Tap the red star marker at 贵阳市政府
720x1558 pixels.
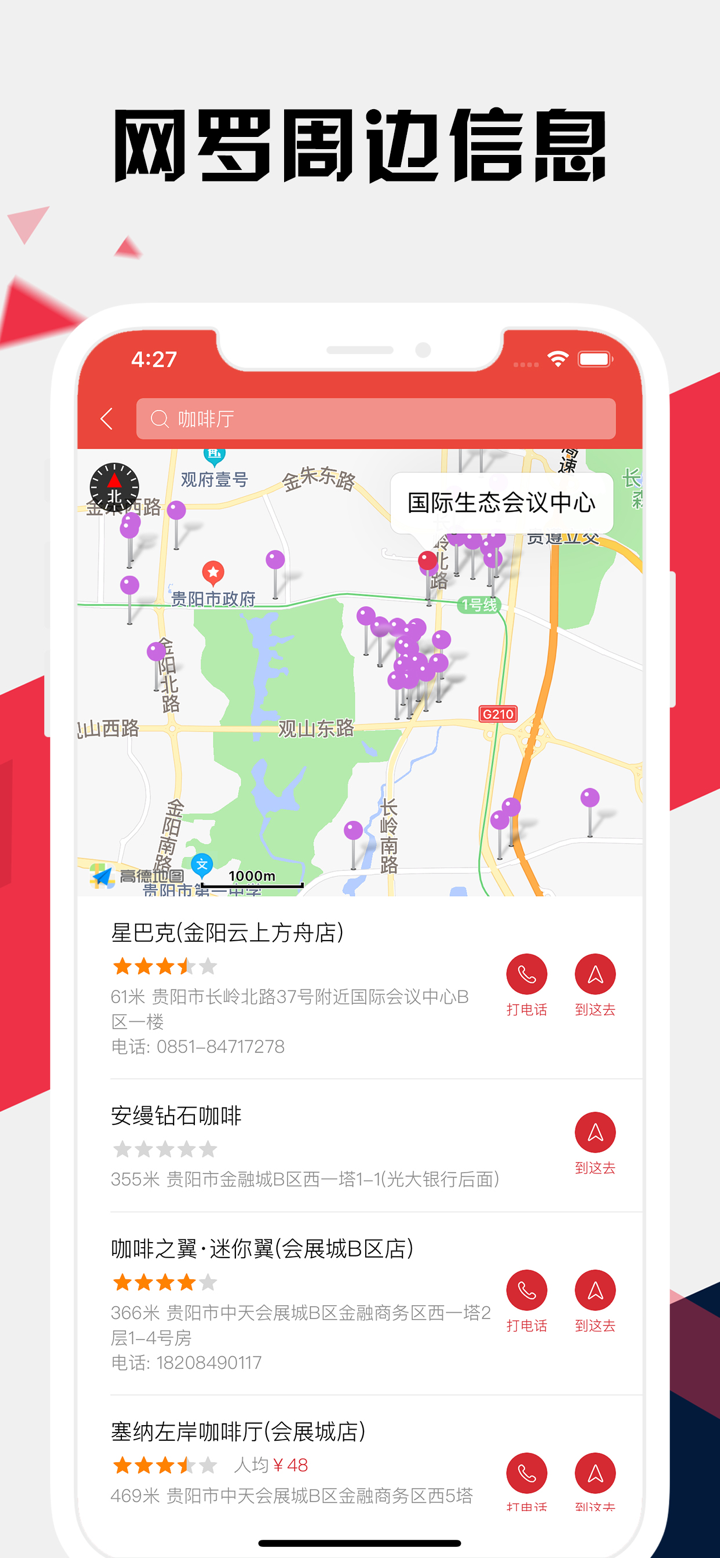211,572
